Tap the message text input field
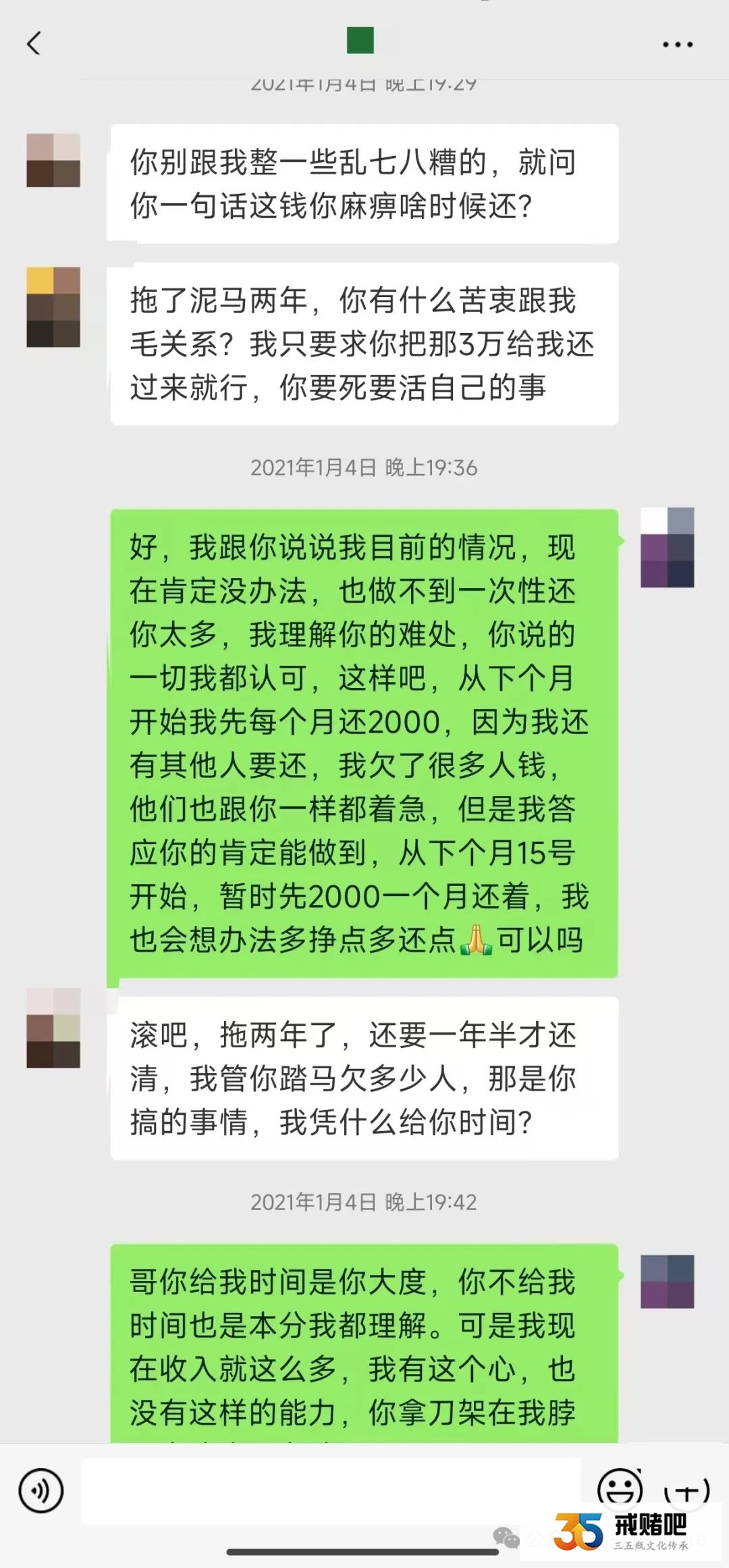The width and height of the screenshot is (729, 1568). coord(331,1490)
